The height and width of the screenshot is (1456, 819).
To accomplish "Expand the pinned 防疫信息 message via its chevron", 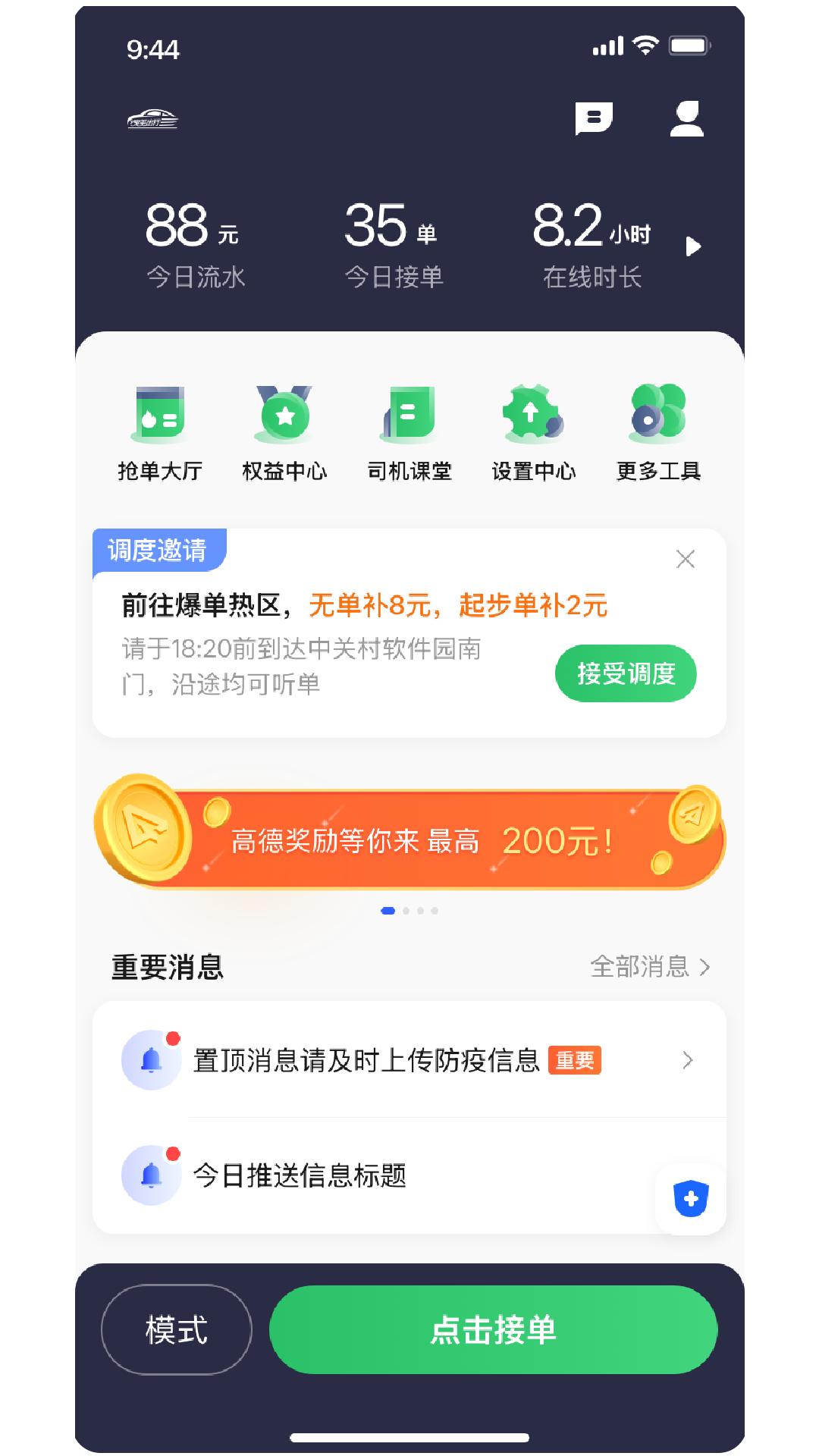I will tap(686, 1062).
